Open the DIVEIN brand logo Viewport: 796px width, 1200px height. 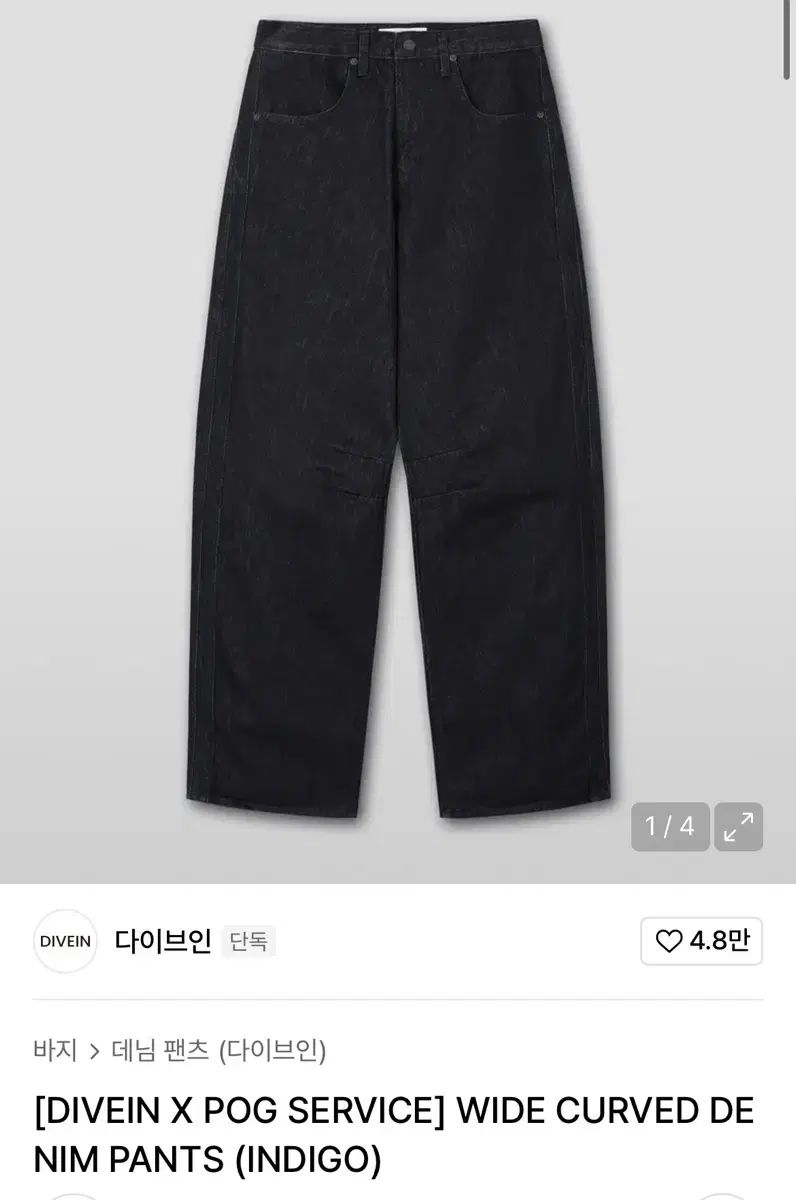point(65,941)
